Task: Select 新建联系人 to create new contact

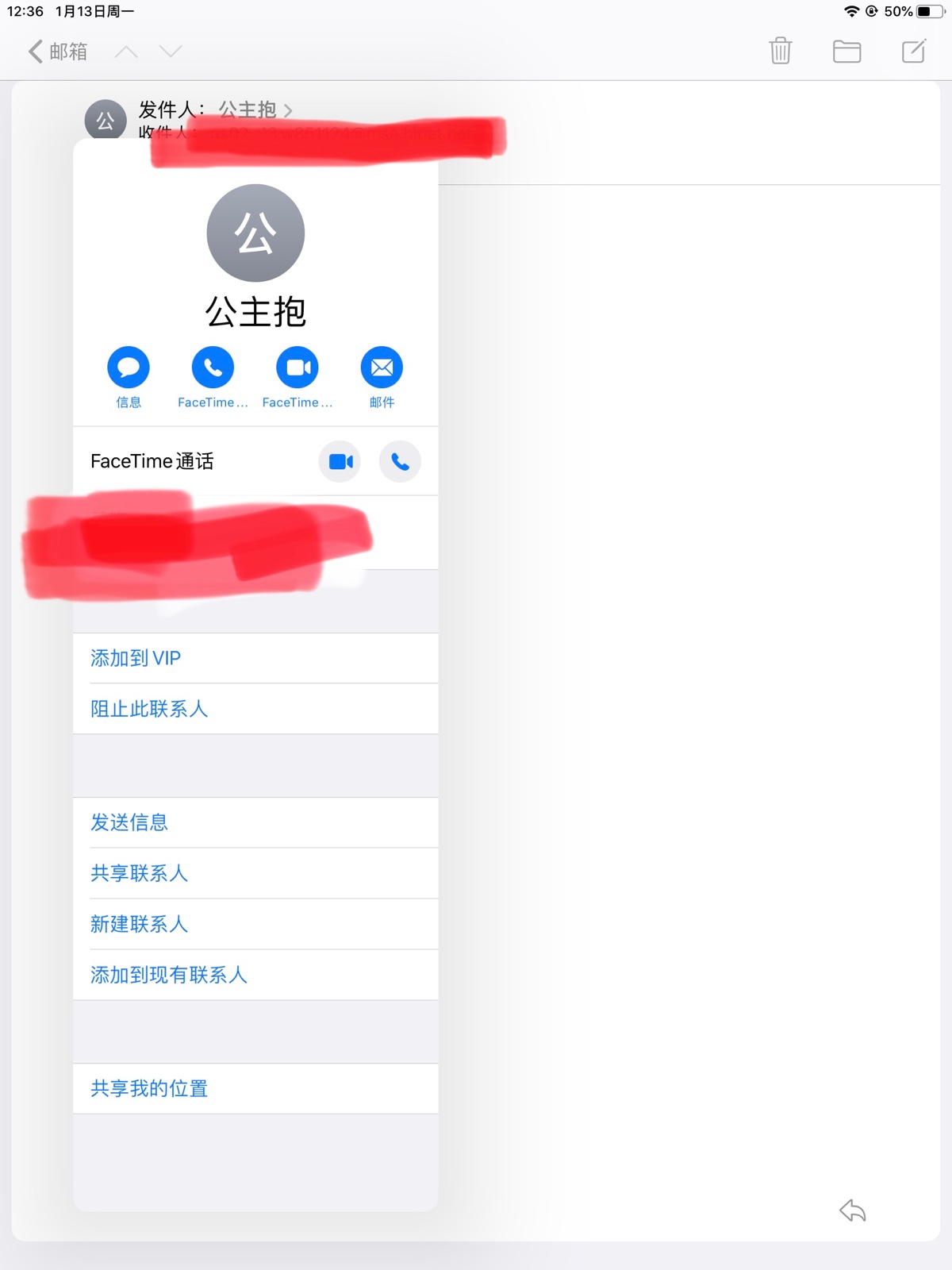Action: click(x=140, y=924)
